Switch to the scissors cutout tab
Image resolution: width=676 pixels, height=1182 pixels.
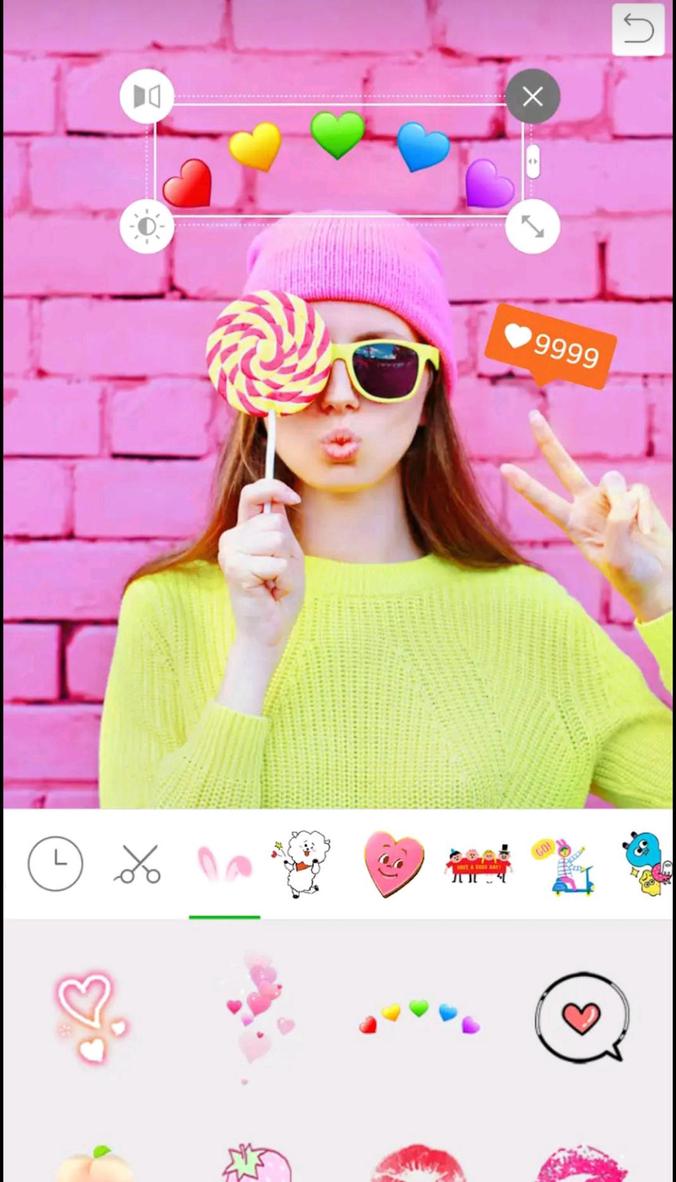click(x=138, y=864)
